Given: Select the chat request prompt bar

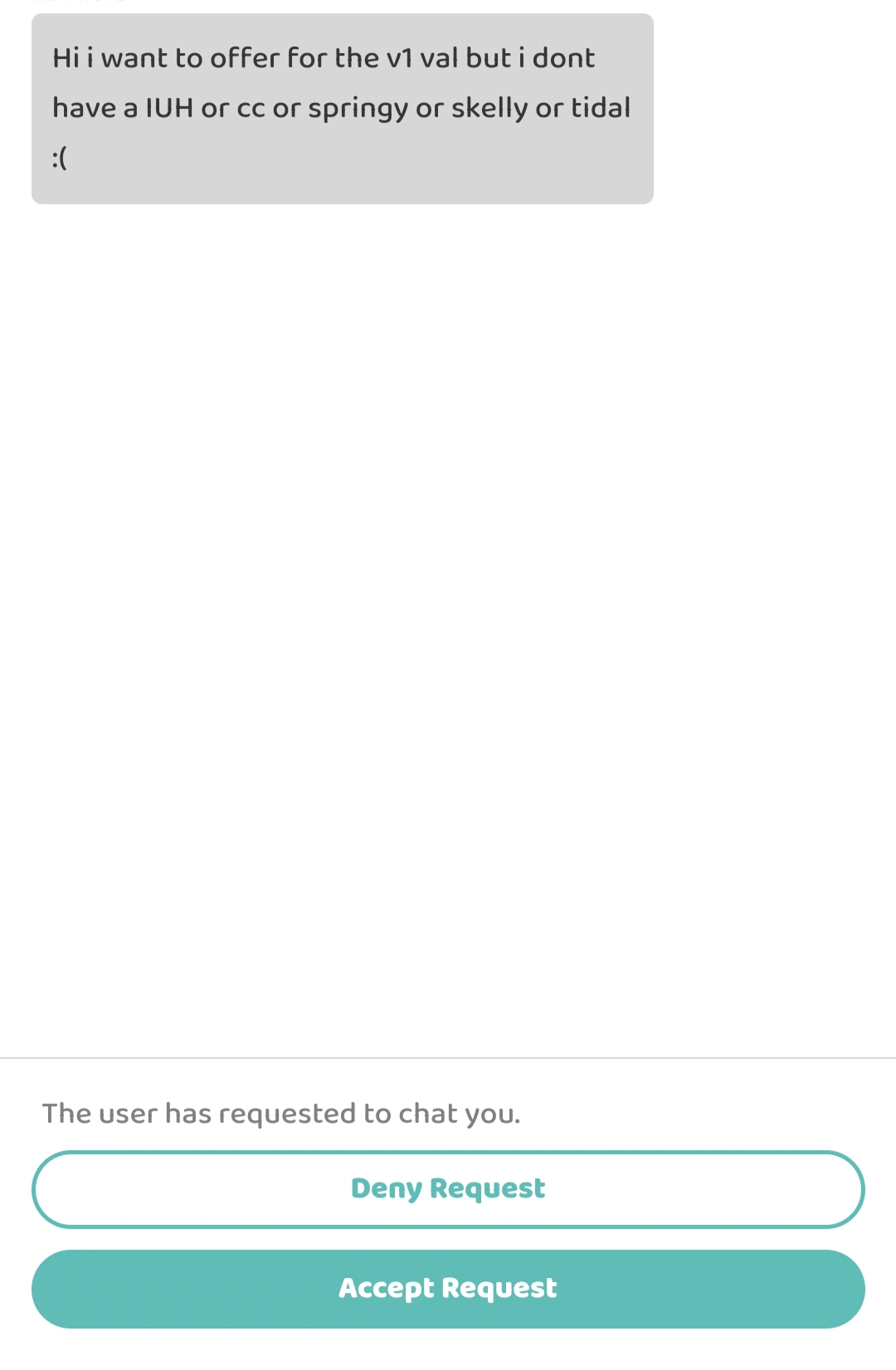Looking at the screenshot, I should pyautogui.click(x=448, y=1114).
